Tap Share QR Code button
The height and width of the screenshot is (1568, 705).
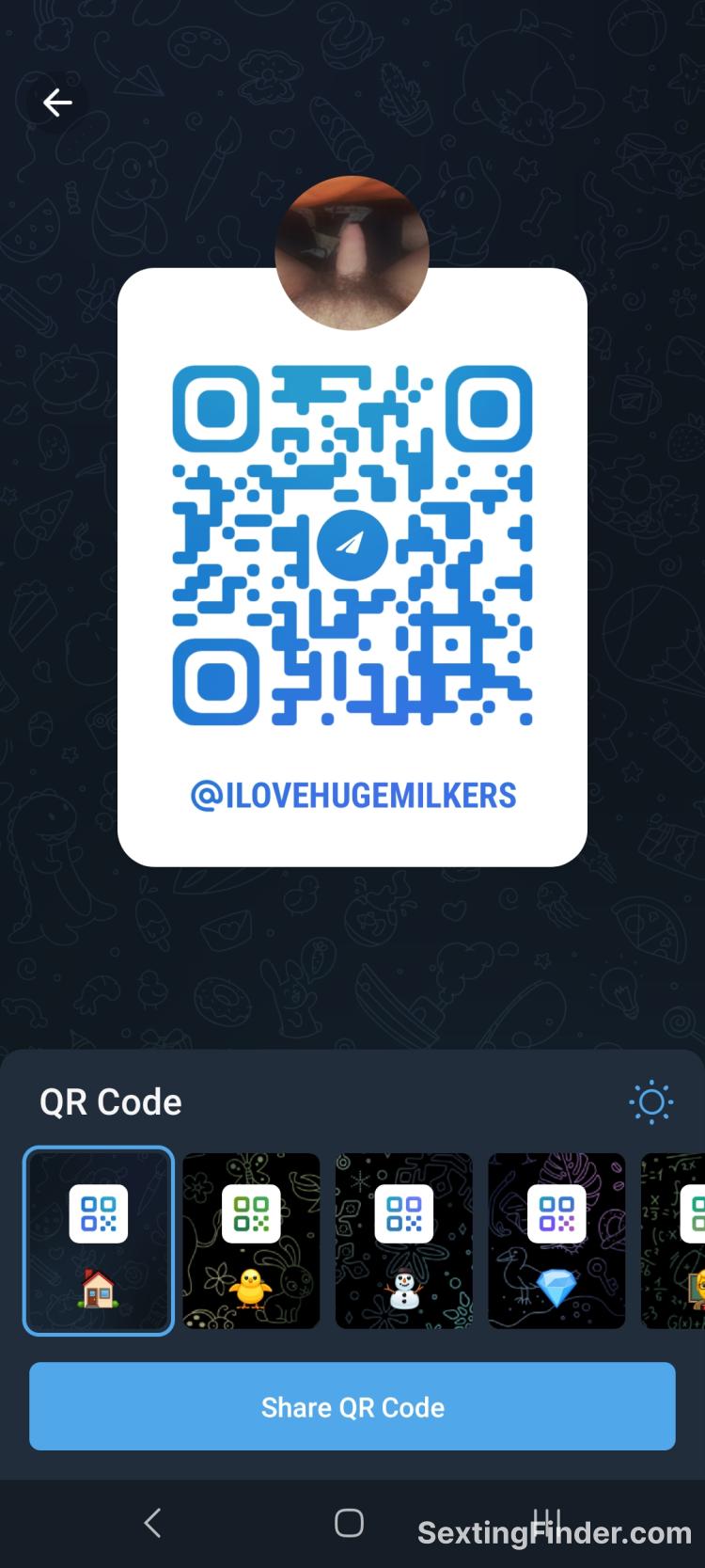point(352,1406)
